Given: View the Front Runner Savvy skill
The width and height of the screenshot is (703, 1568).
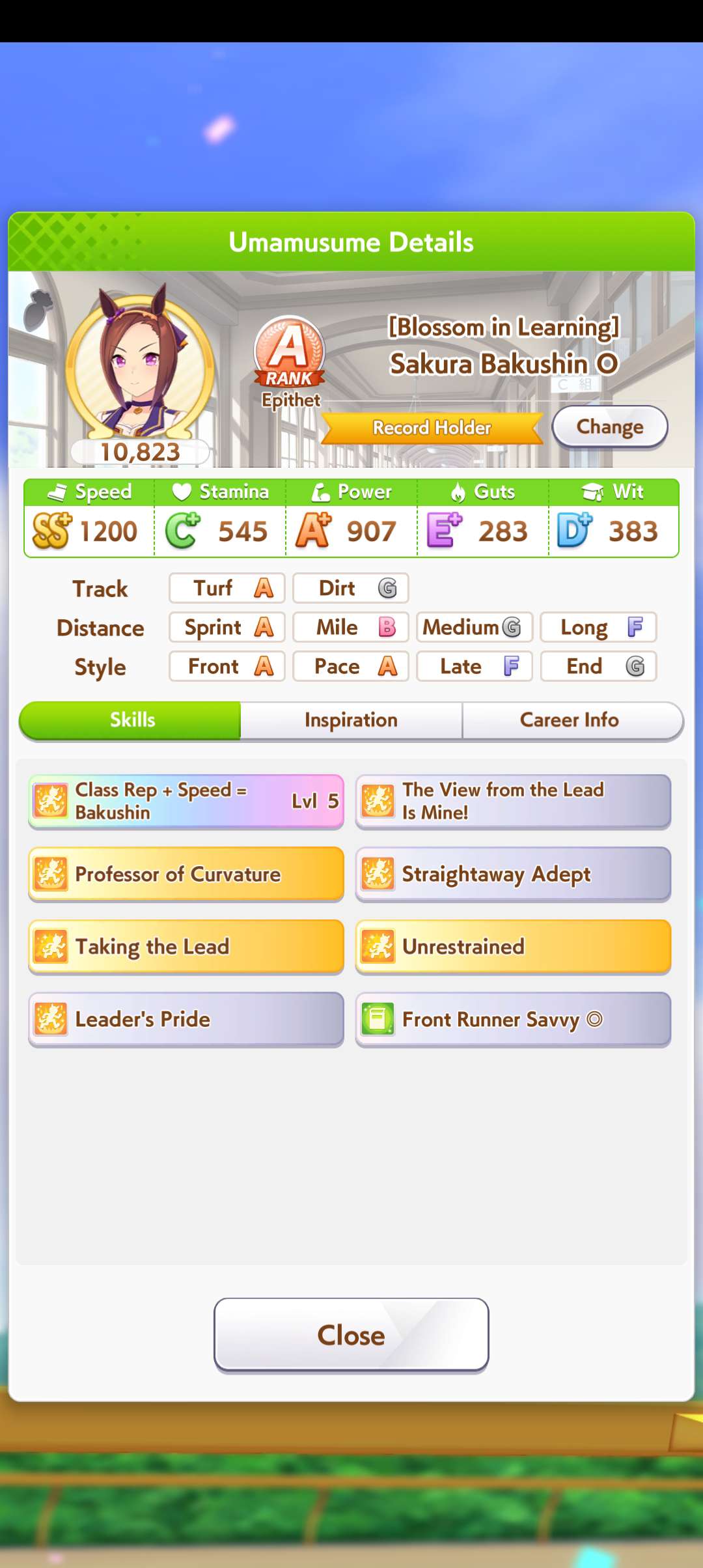Looking at the screenshot, I should click(513, 1019).
